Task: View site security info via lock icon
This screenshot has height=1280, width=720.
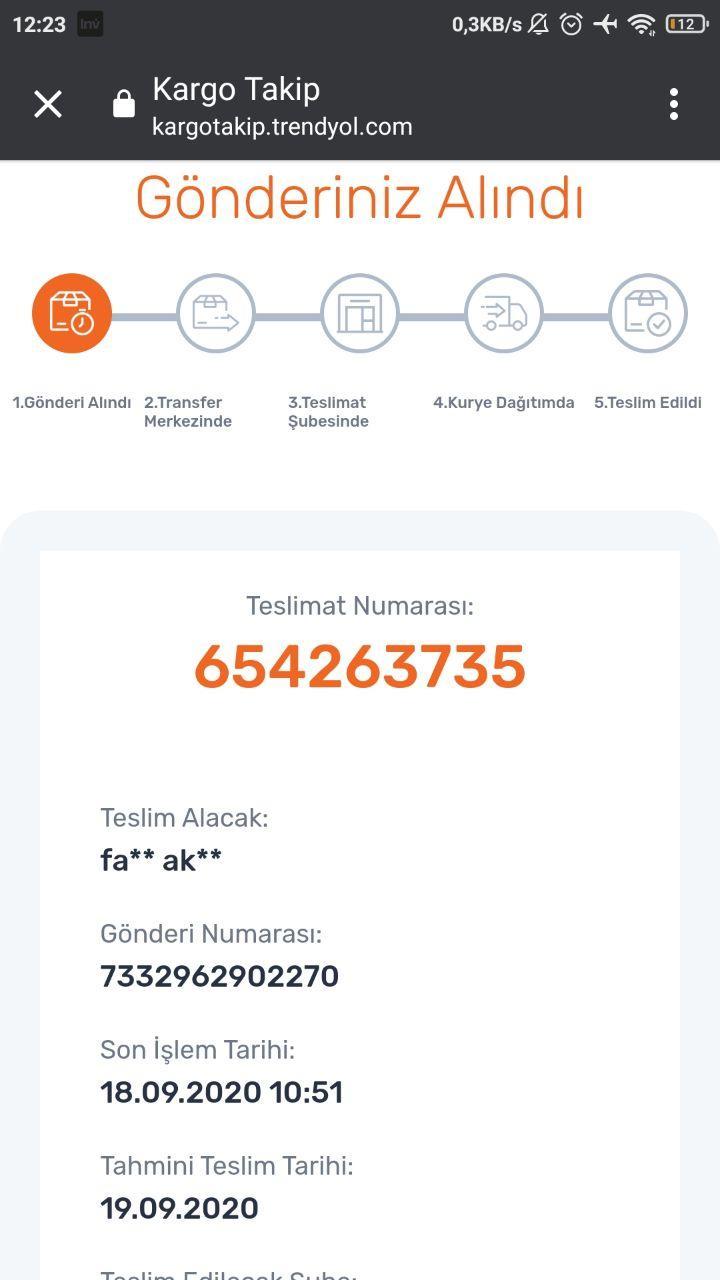Action: point(124,104)
